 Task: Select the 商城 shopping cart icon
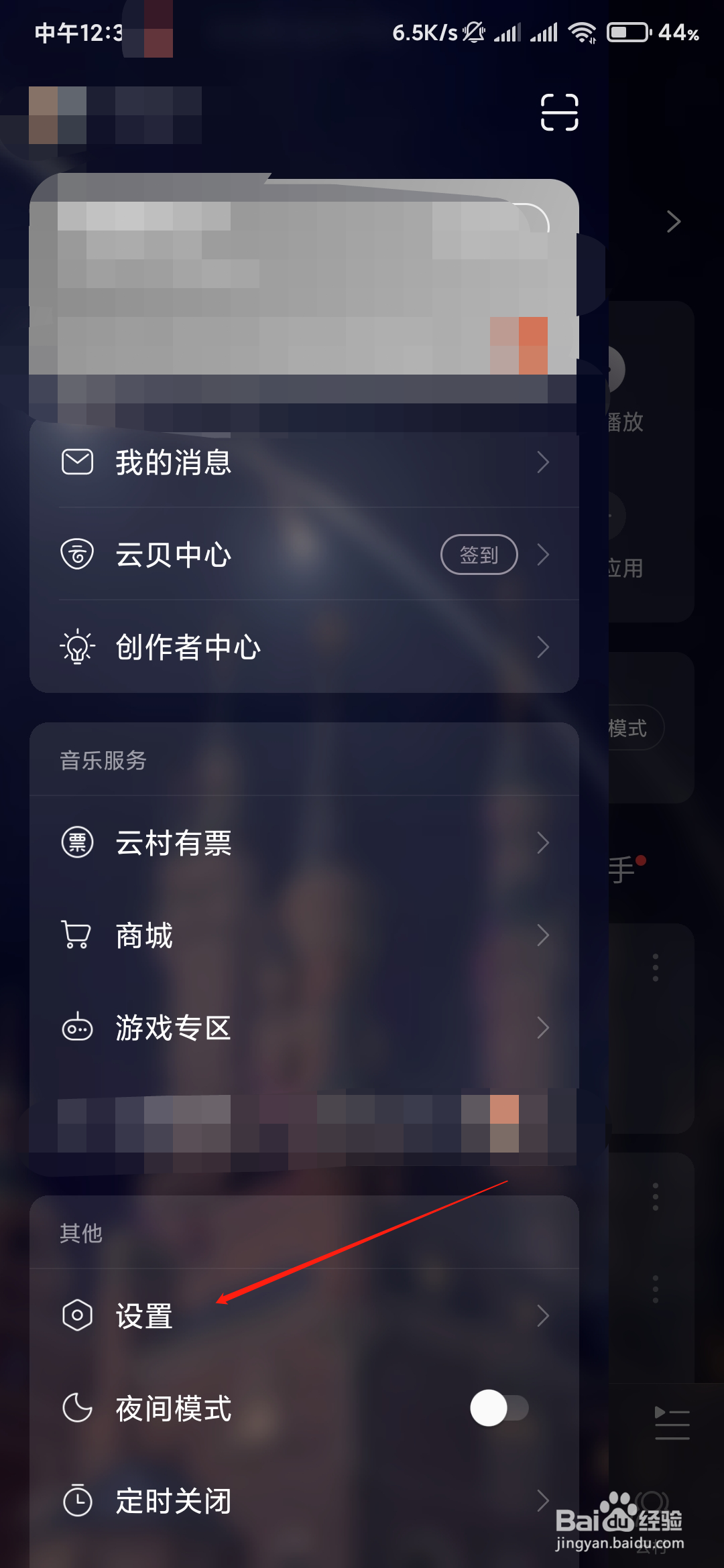[x=77, y=935]
